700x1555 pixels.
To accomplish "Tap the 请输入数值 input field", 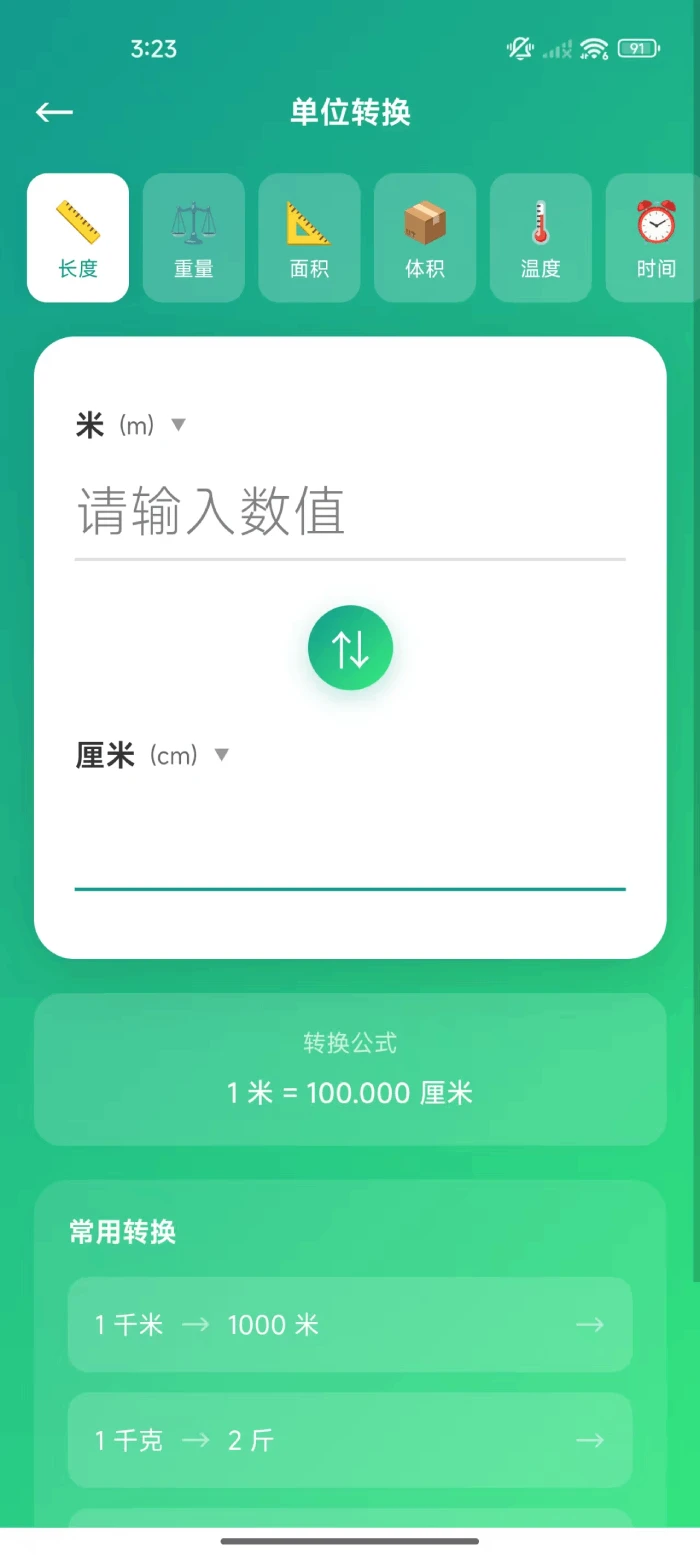I will (350, 512).
